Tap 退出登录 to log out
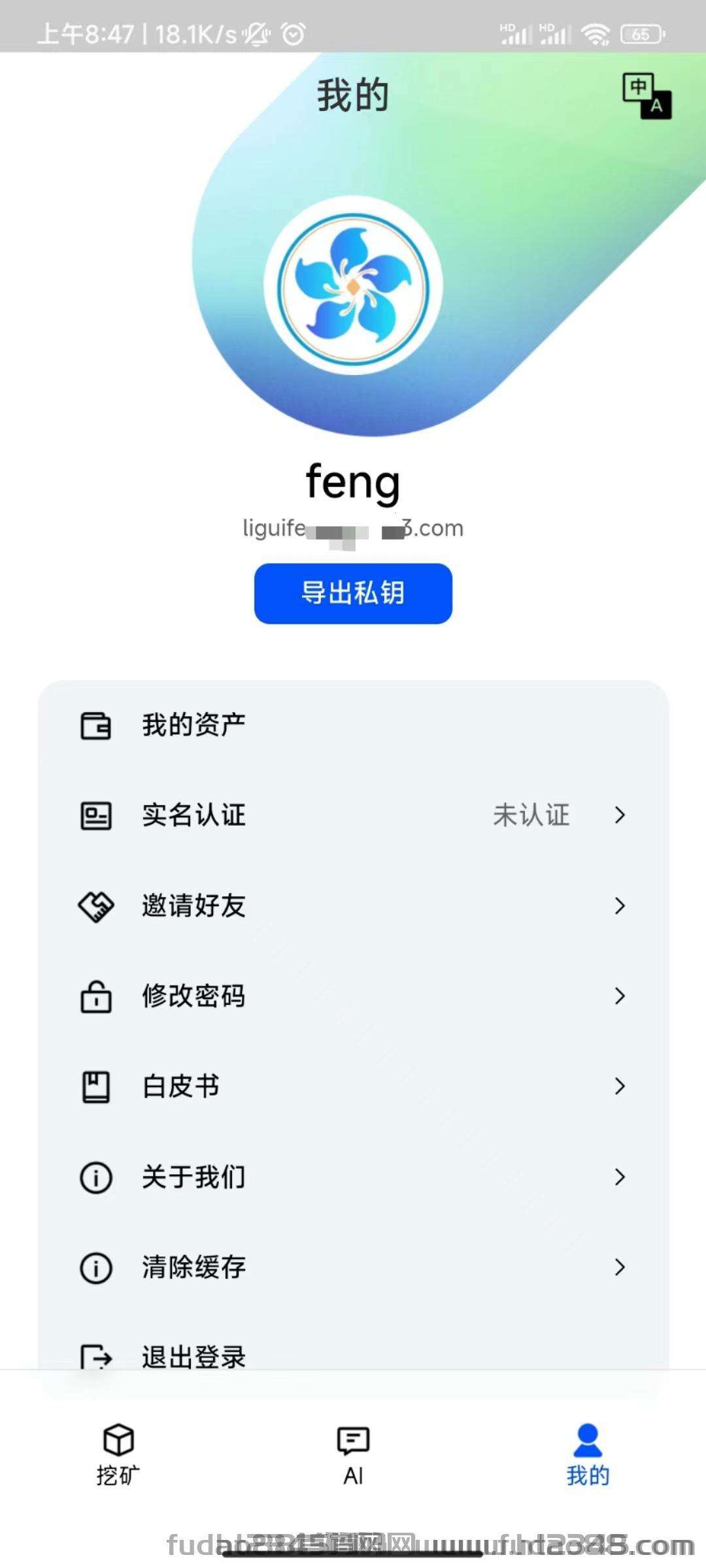Image resolution: width=706 pixels, height=1568 pixels. pyautogui.click(x=193, y=1356)
